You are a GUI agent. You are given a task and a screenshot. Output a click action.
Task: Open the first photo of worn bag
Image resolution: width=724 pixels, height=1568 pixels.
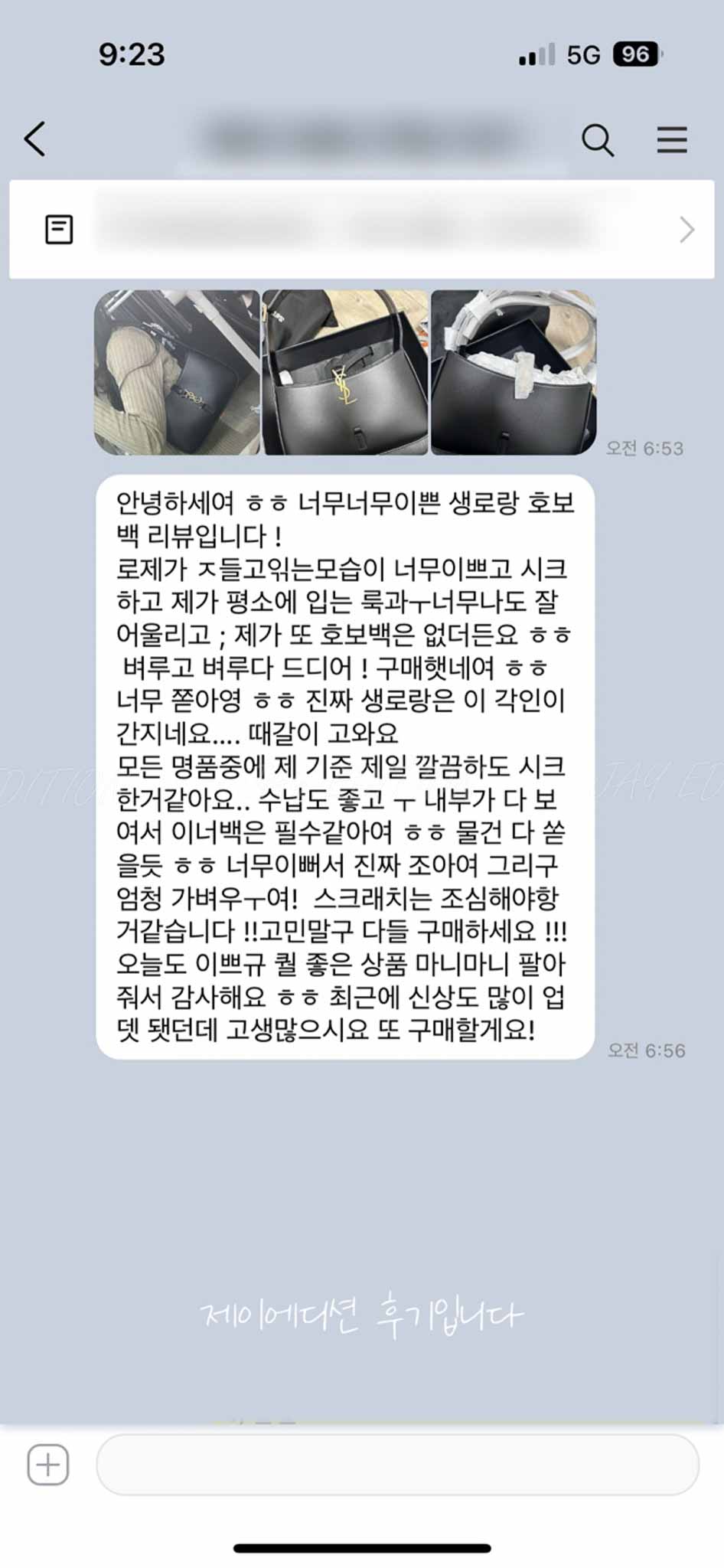click(x=177, y=373)
